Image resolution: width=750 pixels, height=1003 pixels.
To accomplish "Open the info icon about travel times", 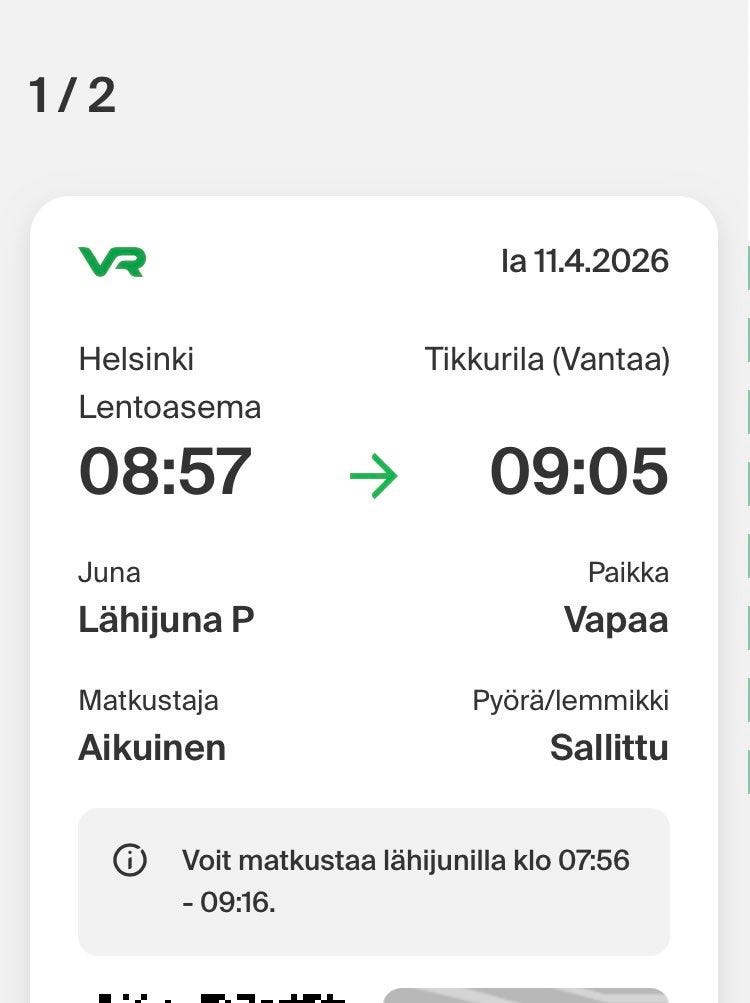I will [x=131, y=857].
